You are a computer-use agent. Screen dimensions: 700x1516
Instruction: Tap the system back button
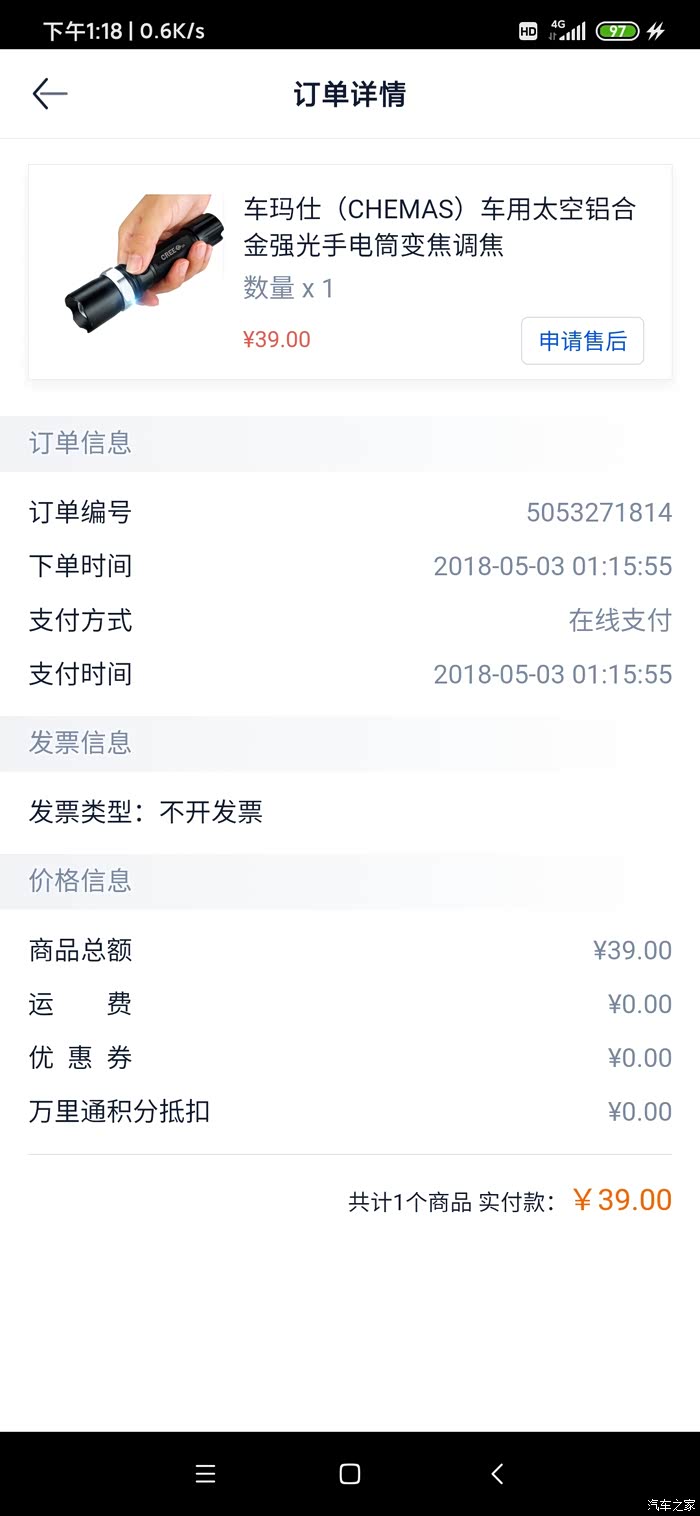click(x=497, y=1473)
